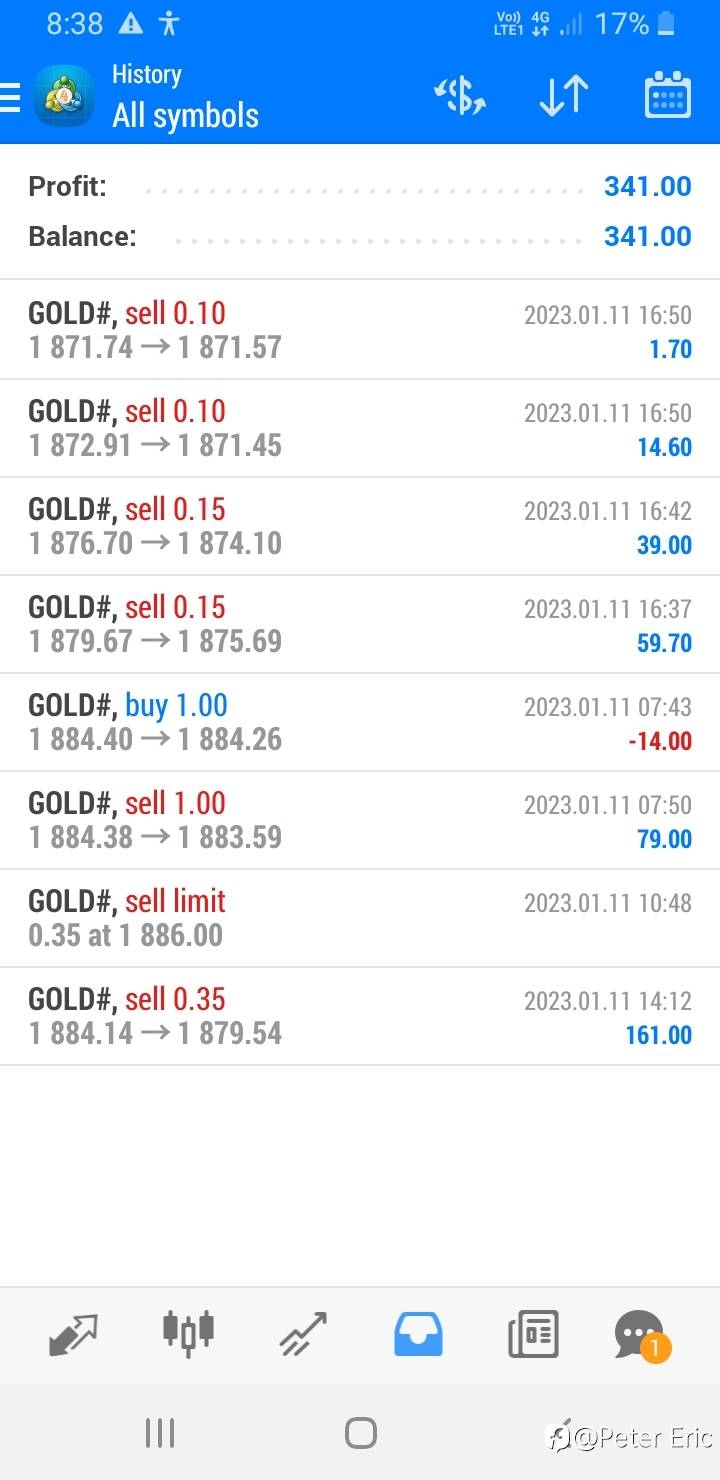Open the Messages chat tab
The image size is (720, 1480).
642,1336
